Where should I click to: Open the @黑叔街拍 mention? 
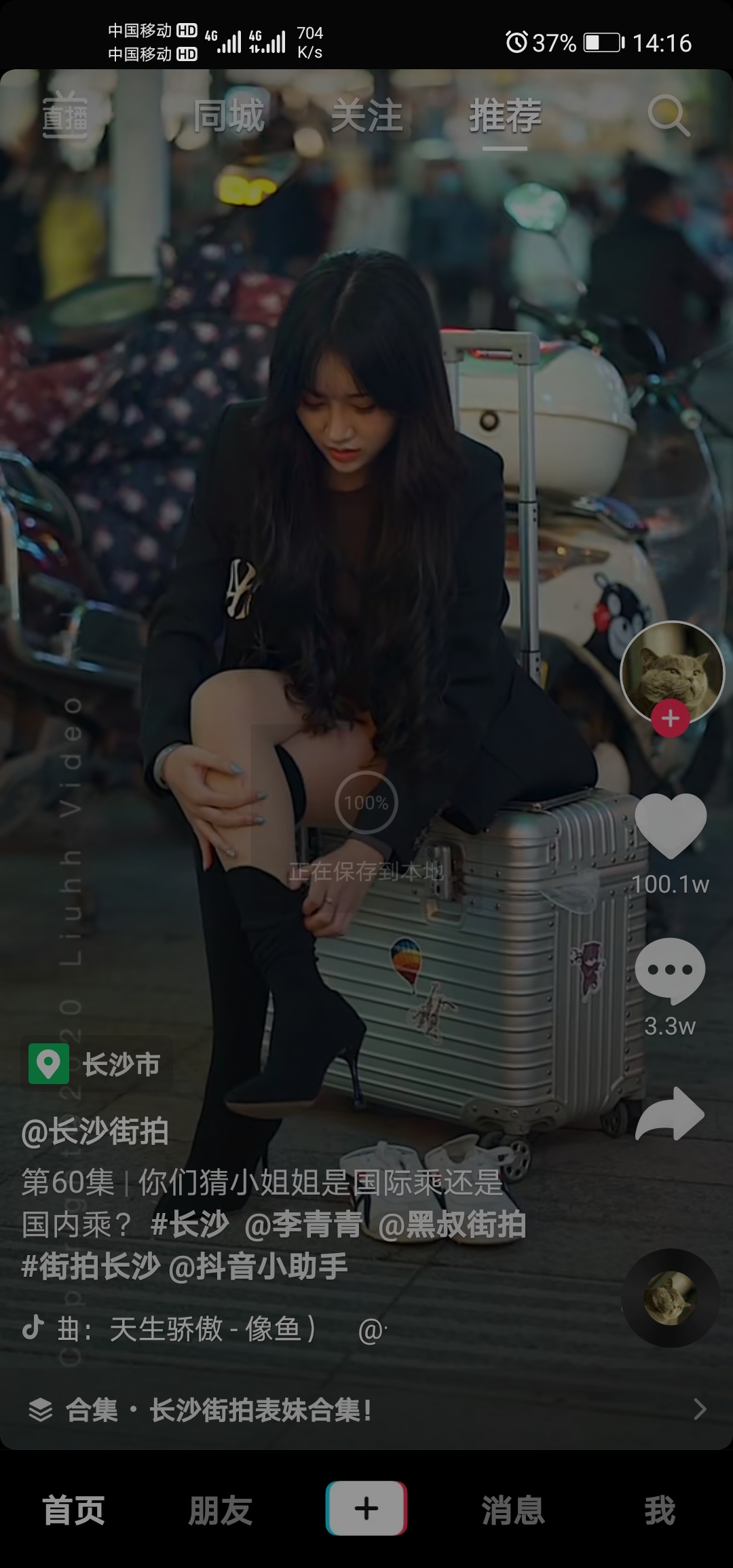click(x=452, y=1225)
